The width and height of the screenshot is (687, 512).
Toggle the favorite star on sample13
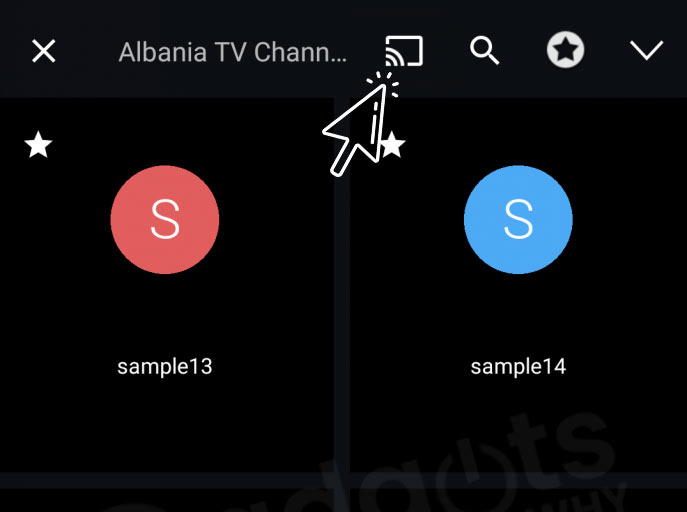38,146
